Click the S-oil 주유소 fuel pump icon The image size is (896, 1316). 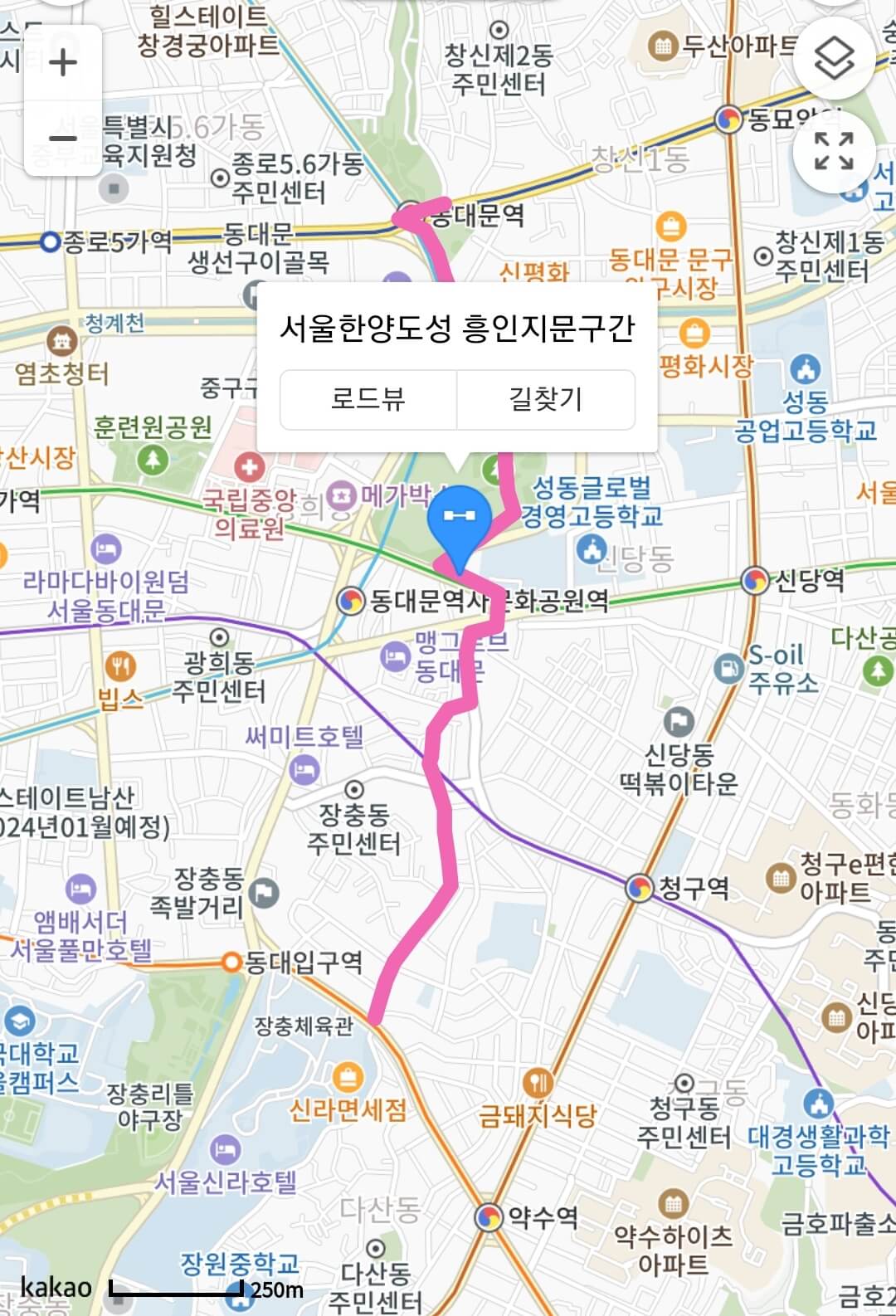[728, 669]
